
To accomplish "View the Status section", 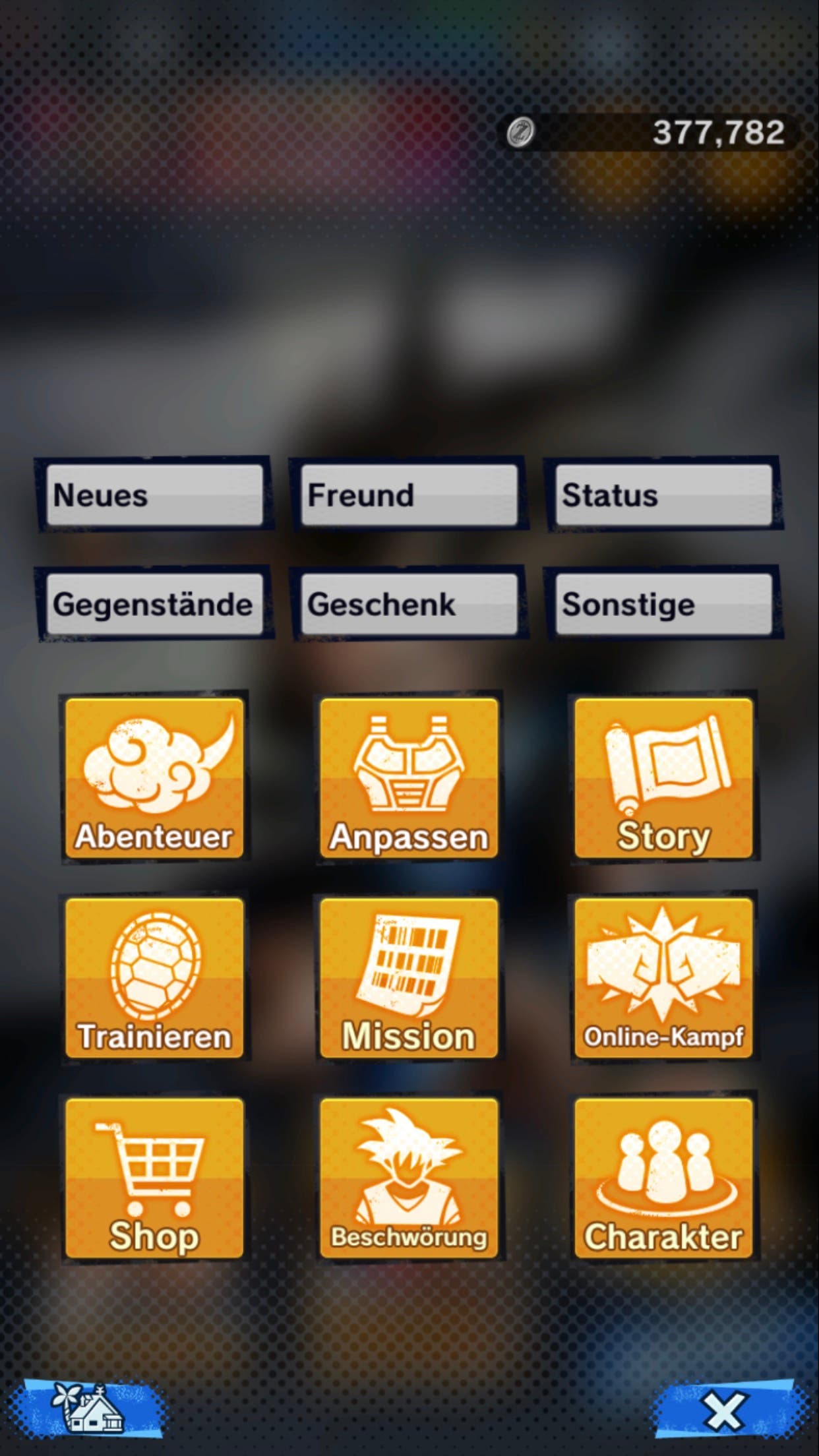I will pyautogui.click(x=663, y=495).
